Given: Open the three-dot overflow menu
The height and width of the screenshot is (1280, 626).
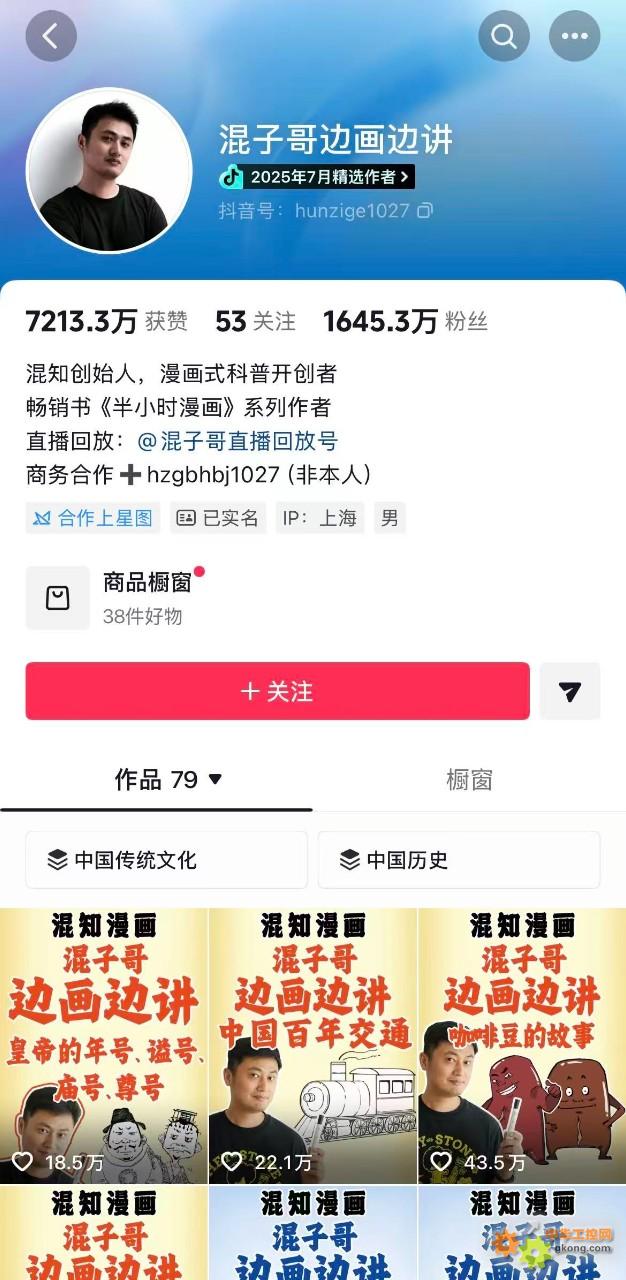Looking at the screenshot, I should click(574, 36).
